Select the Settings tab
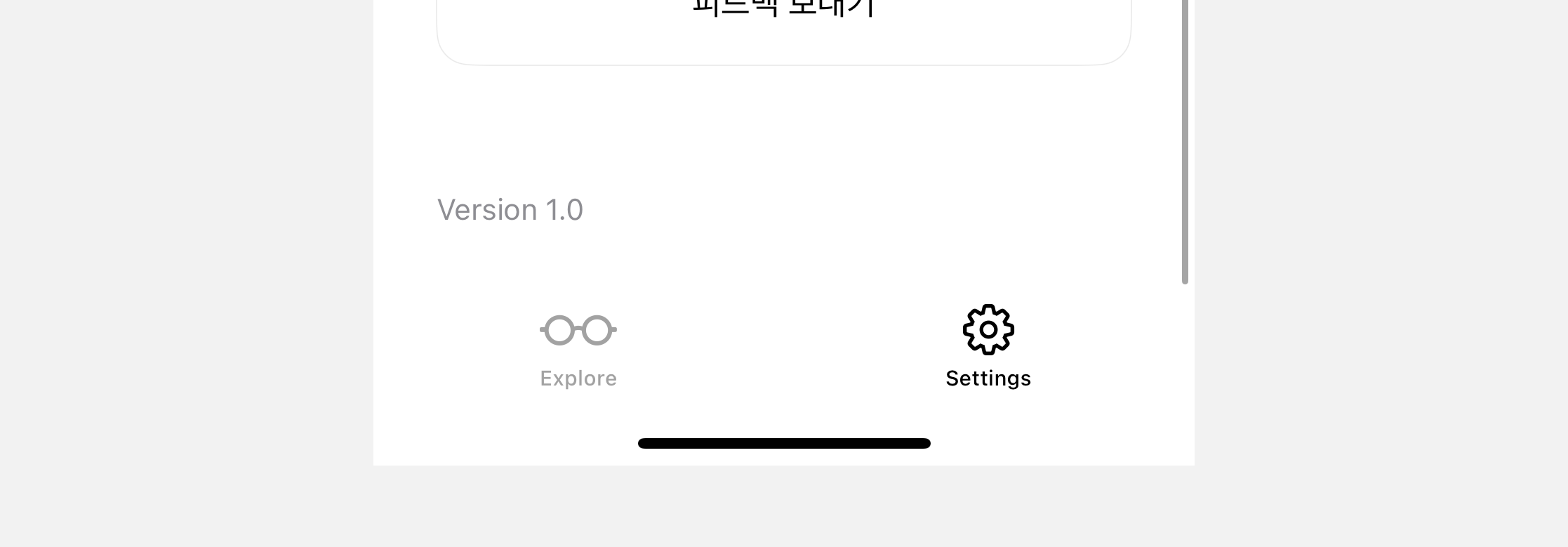The width and height of the screenshot is (1568, 547). click(x=988, y=347)
